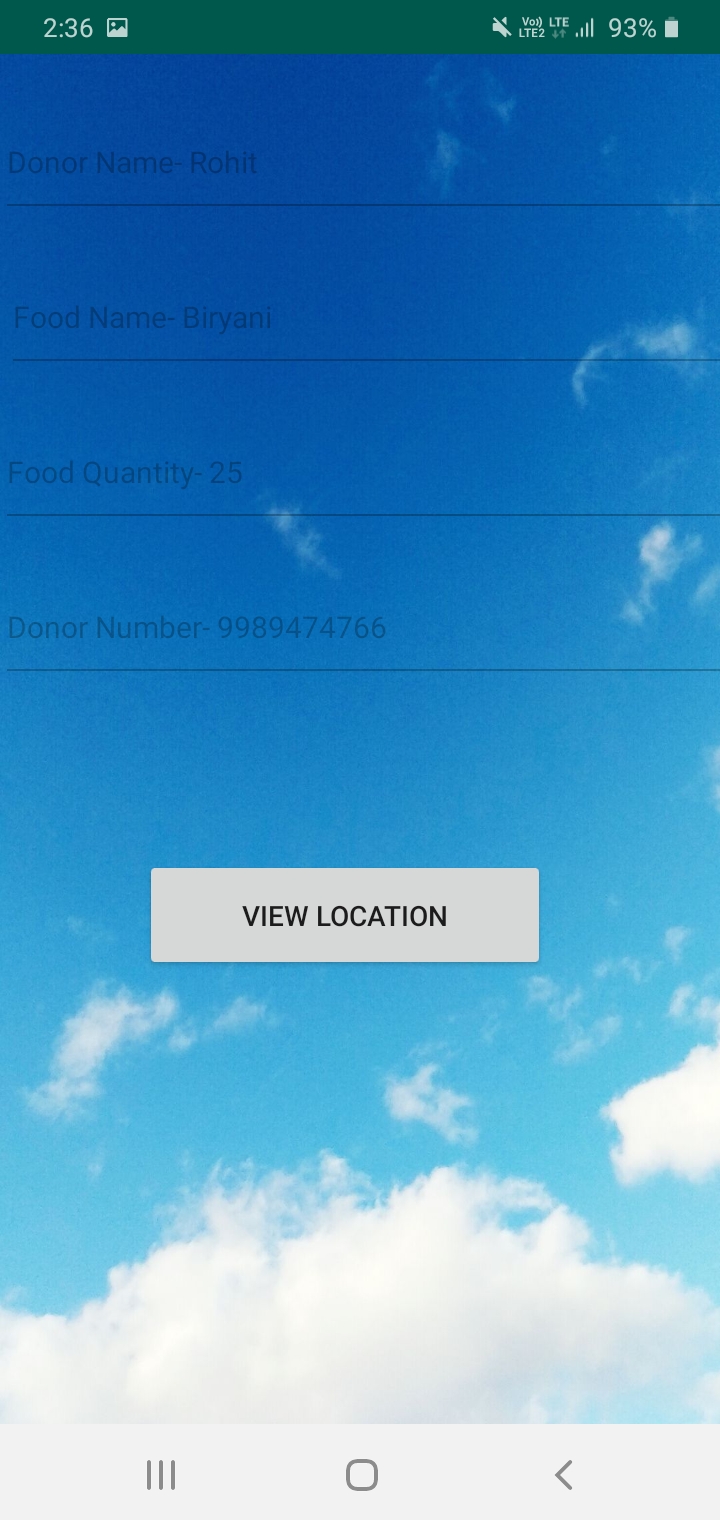The width and height of the screenshot is (720, 1520).
Task: Tap the clock showing 2:36
Action: (67, 27)
